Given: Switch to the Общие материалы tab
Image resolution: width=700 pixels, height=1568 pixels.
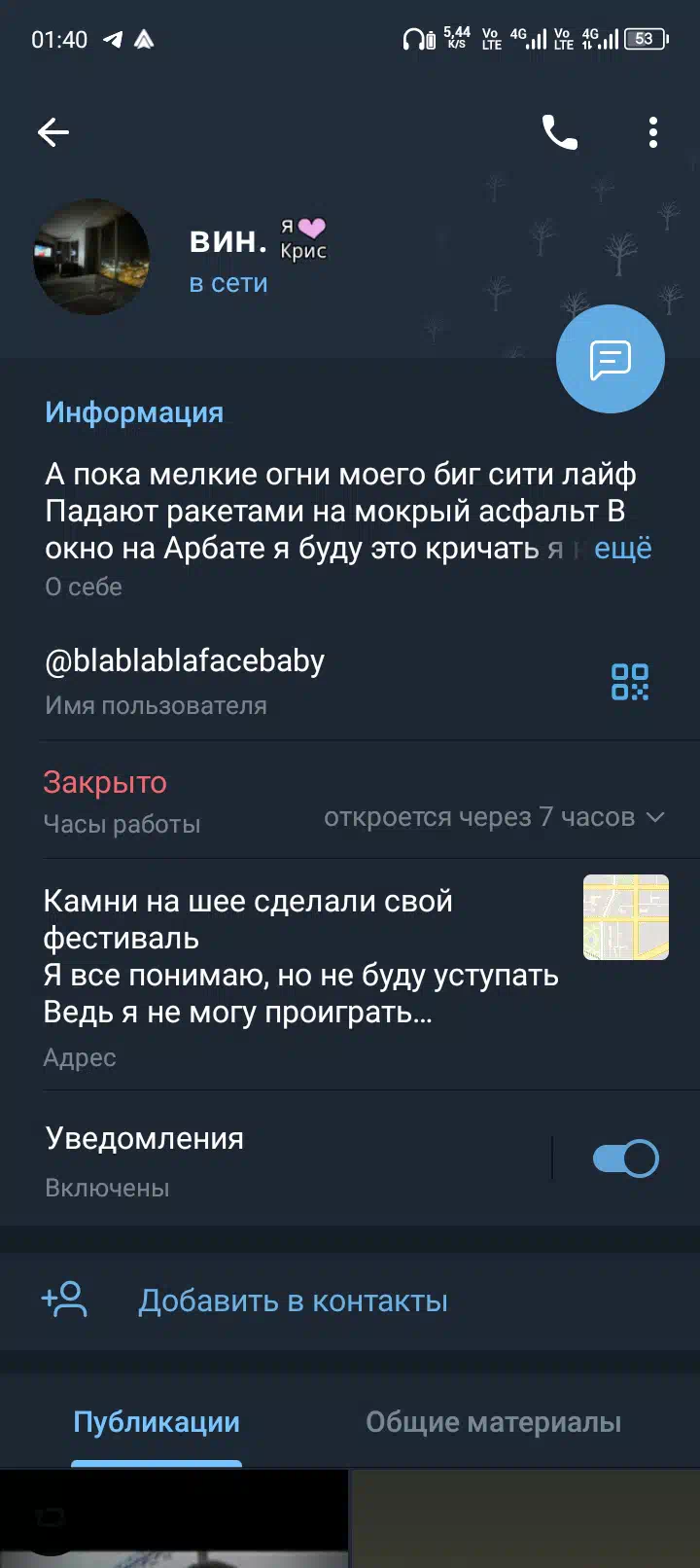Looking at the screenshot, I should 493,1422.
